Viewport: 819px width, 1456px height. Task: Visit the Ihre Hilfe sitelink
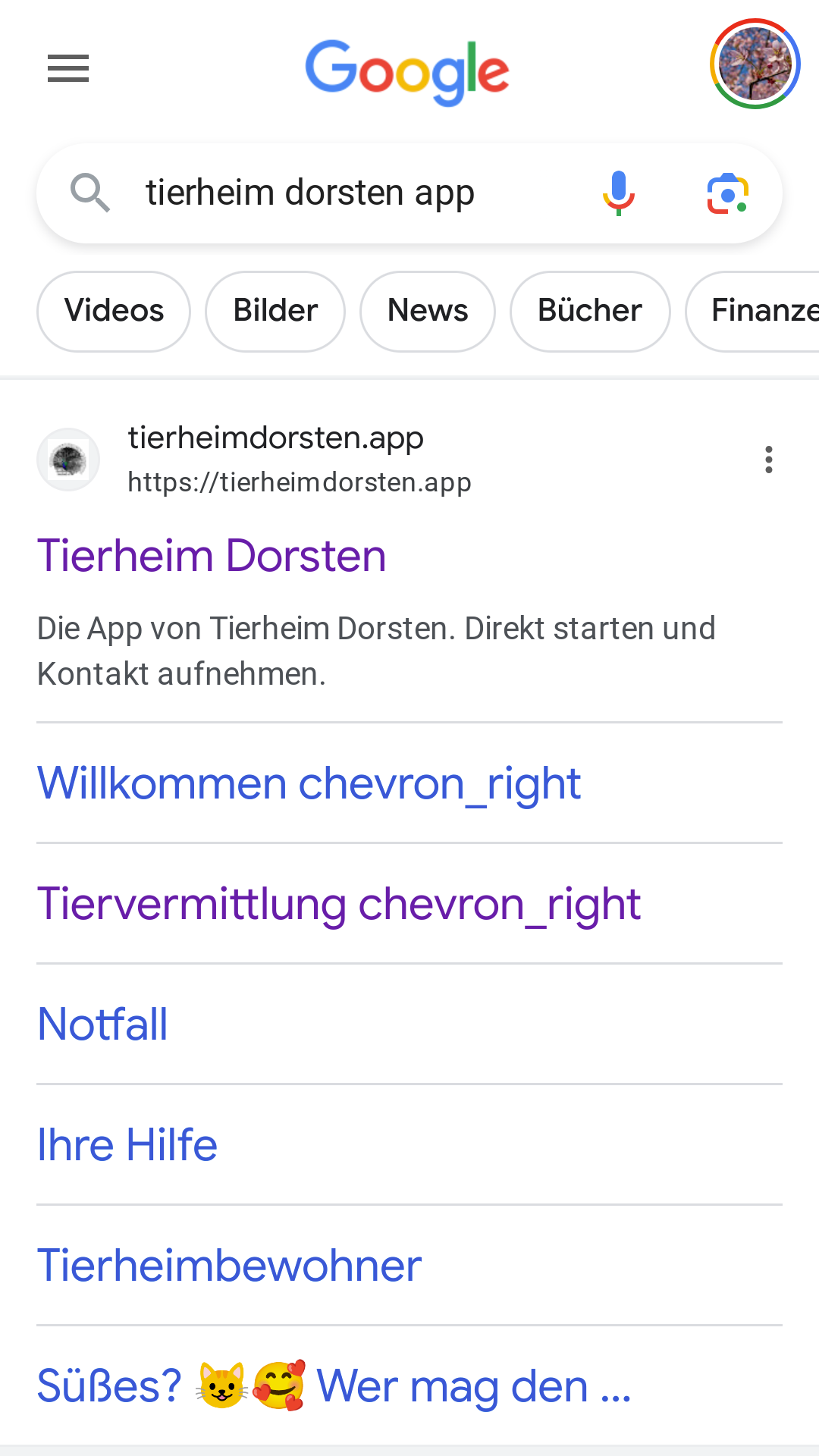coord(127,1145)
